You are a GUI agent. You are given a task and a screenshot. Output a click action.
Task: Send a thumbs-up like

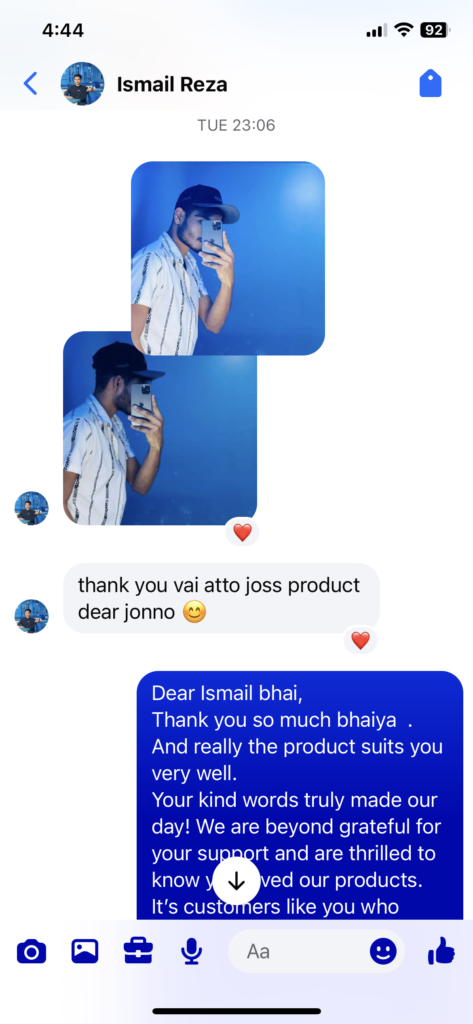[442, 951]
